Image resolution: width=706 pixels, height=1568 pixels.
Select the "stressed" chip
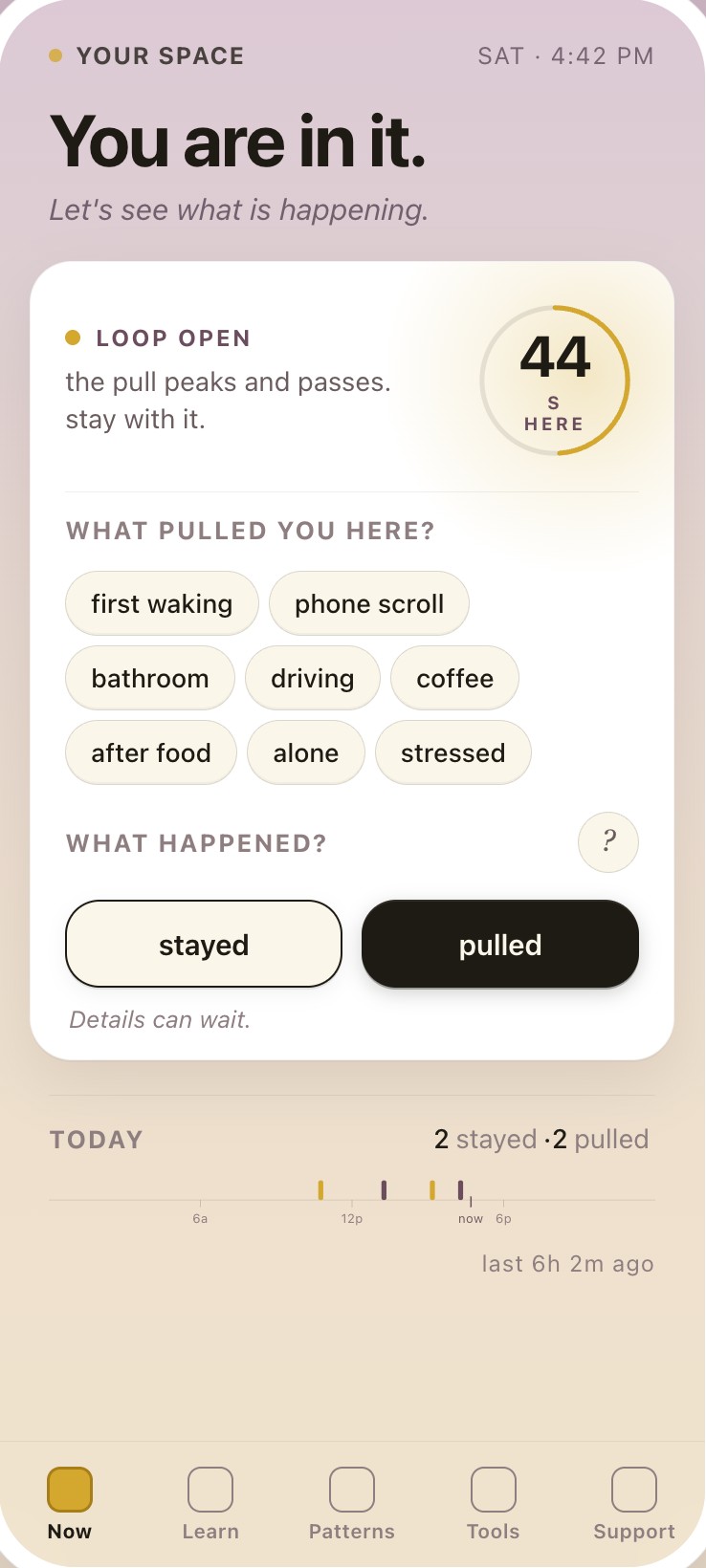click(453, 752)
